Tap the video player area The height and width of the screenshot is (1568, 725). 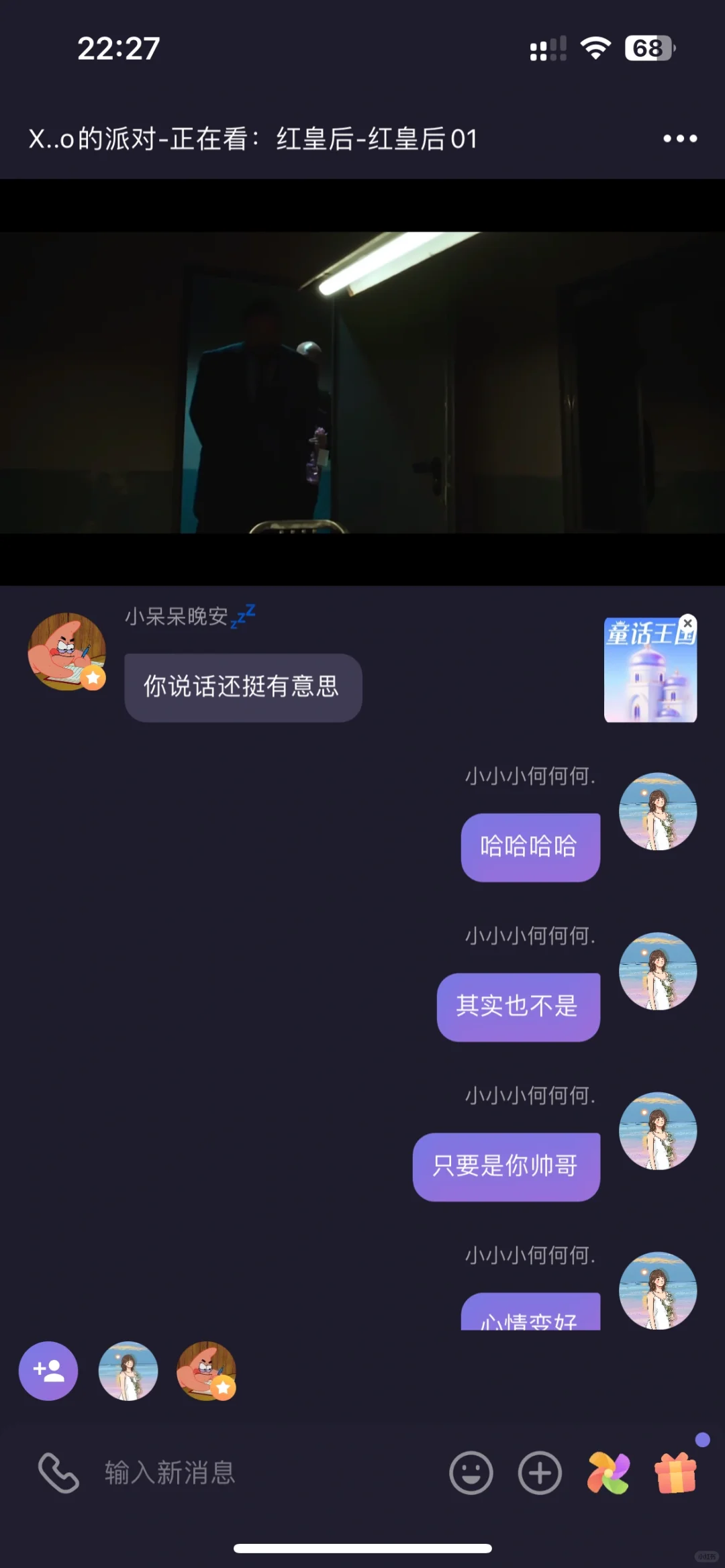[362, 382]
